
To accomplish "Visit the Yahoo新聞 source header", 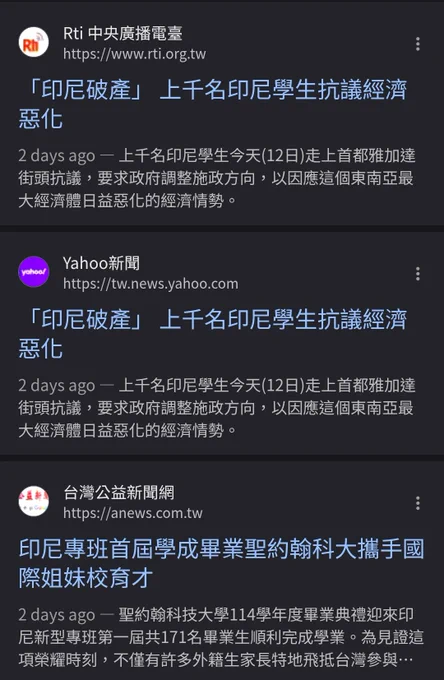I will pyautogui.click(x=129, y=273).
